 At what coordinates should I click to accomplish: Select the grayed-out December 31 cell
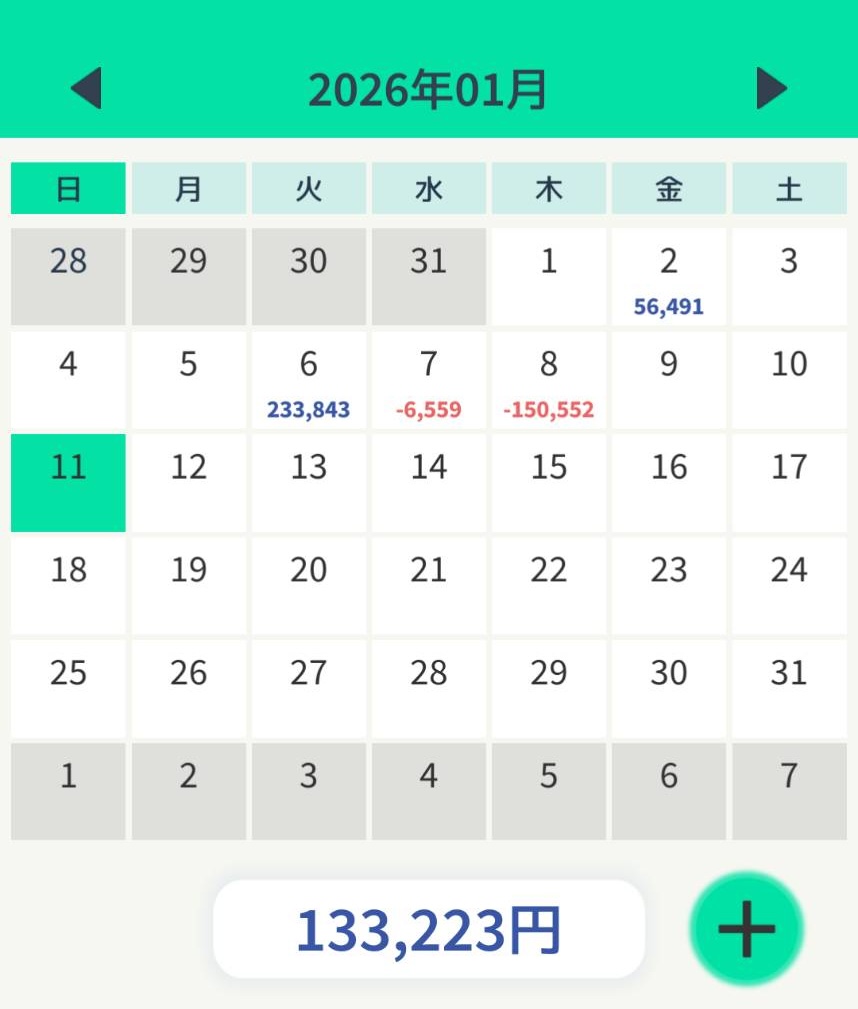tap(428, 277)
